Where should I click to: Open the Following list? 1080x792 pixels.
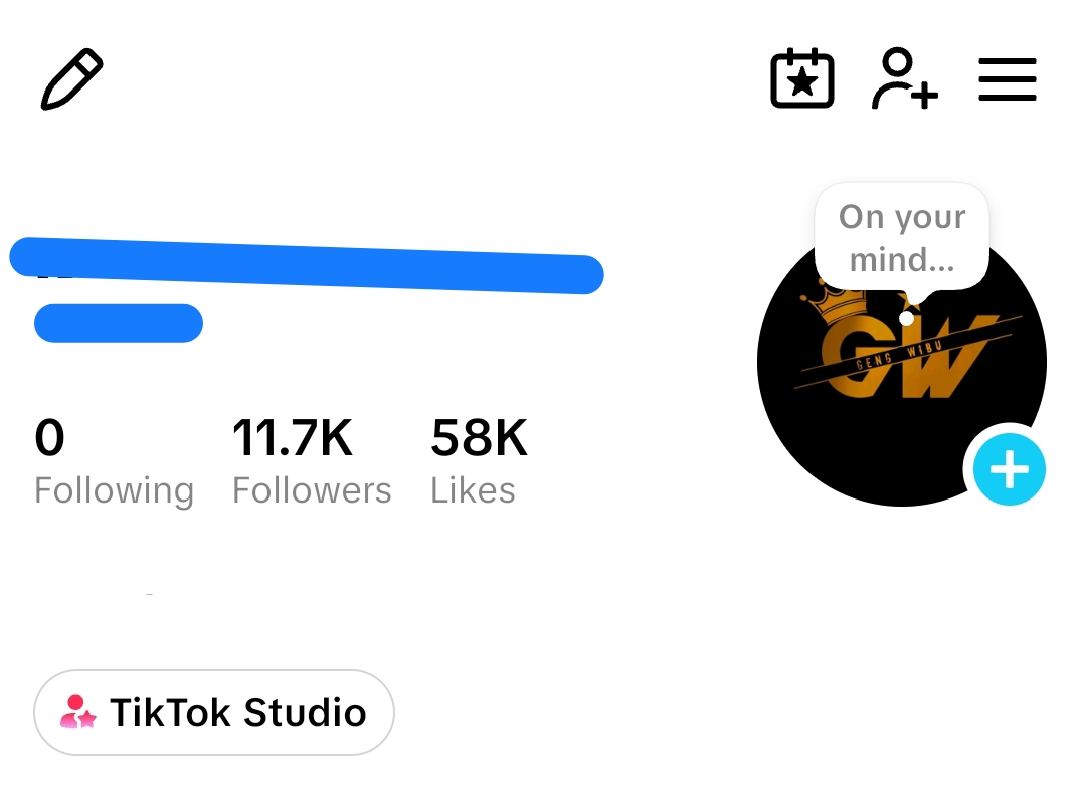click(114, 461)
